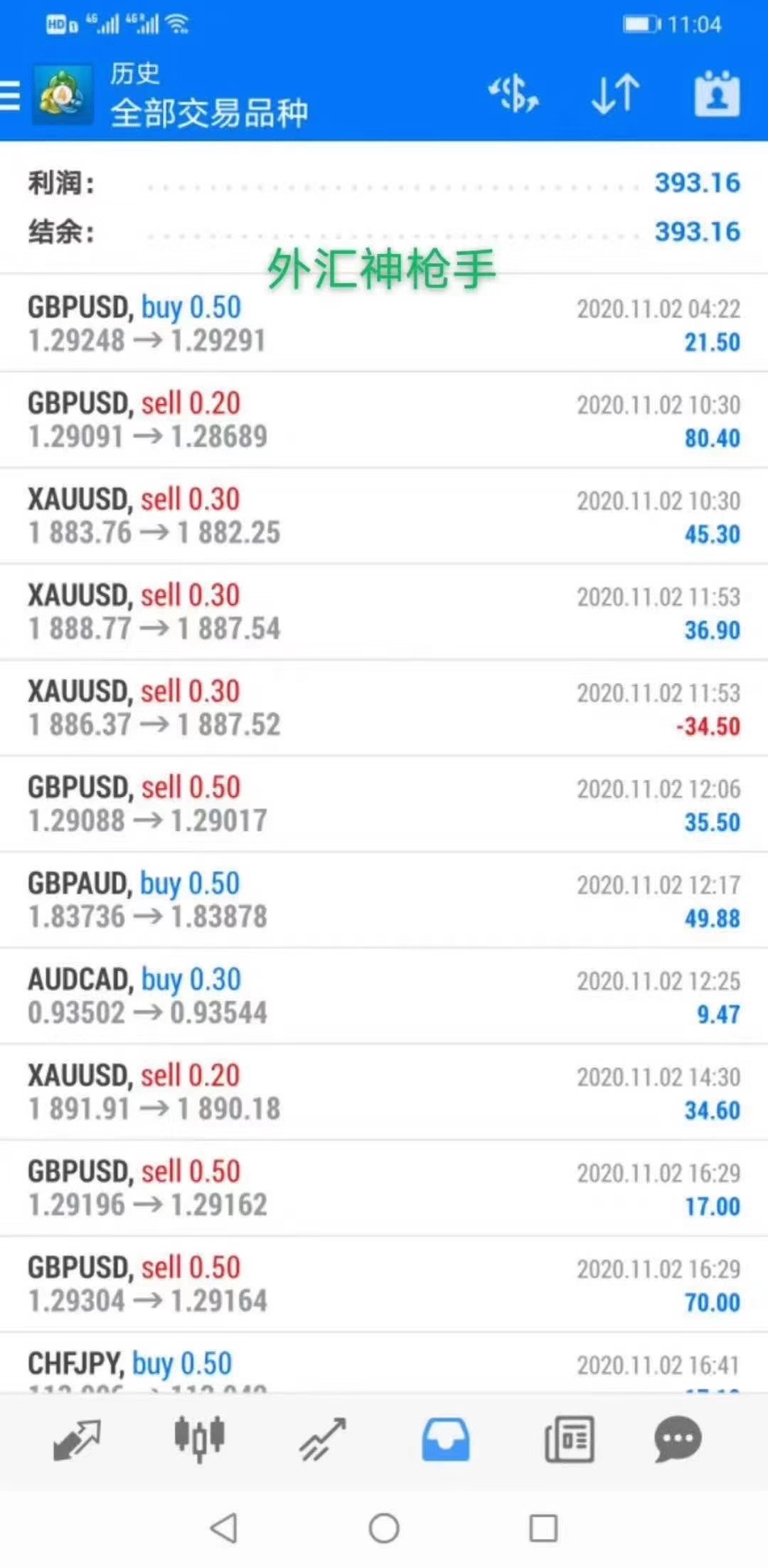Screen dimensions: 768x1568
Task: Open the GBPUSD buy 0.50 trade with 21.50 profit
Action: pos(384,324)
